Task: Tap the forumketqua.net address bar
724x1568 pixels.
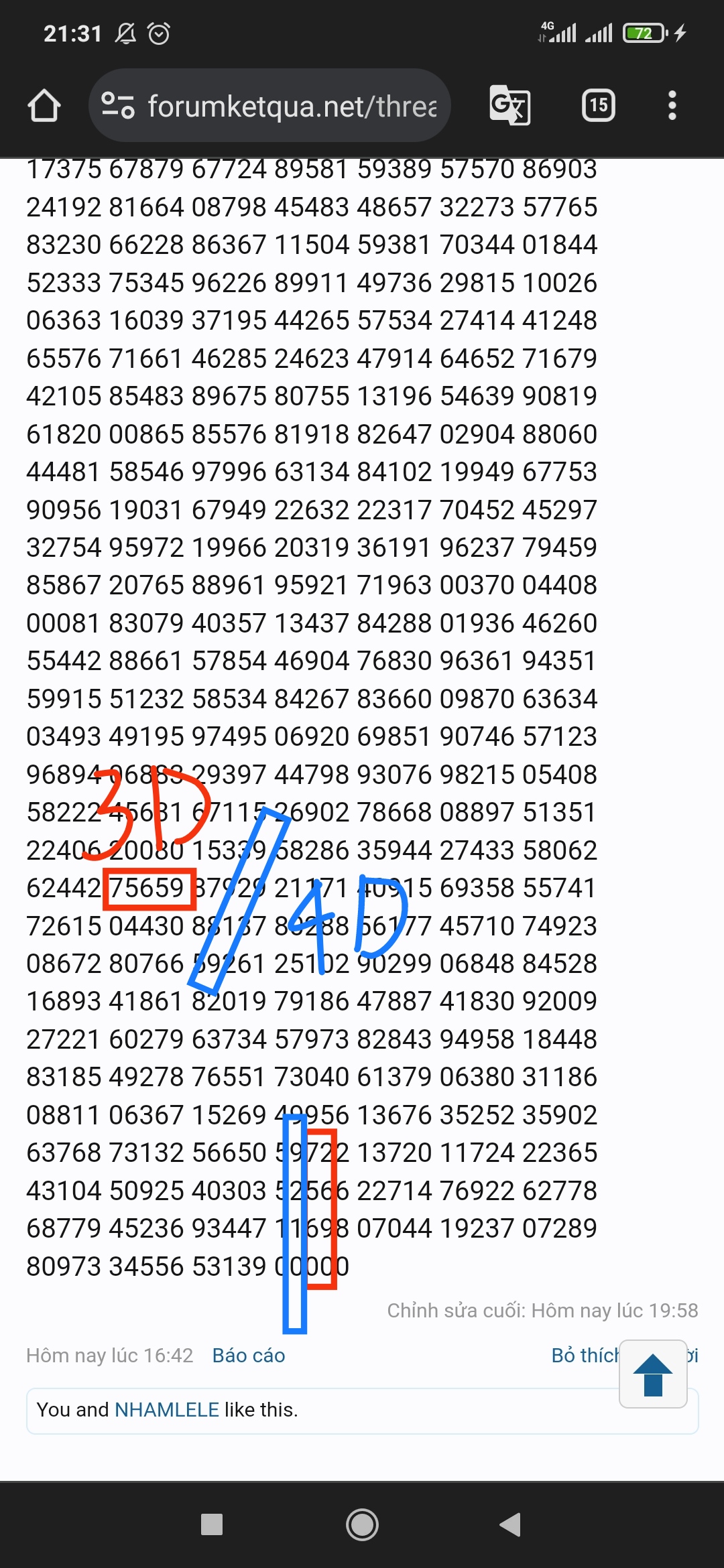Action: [269, 106]
